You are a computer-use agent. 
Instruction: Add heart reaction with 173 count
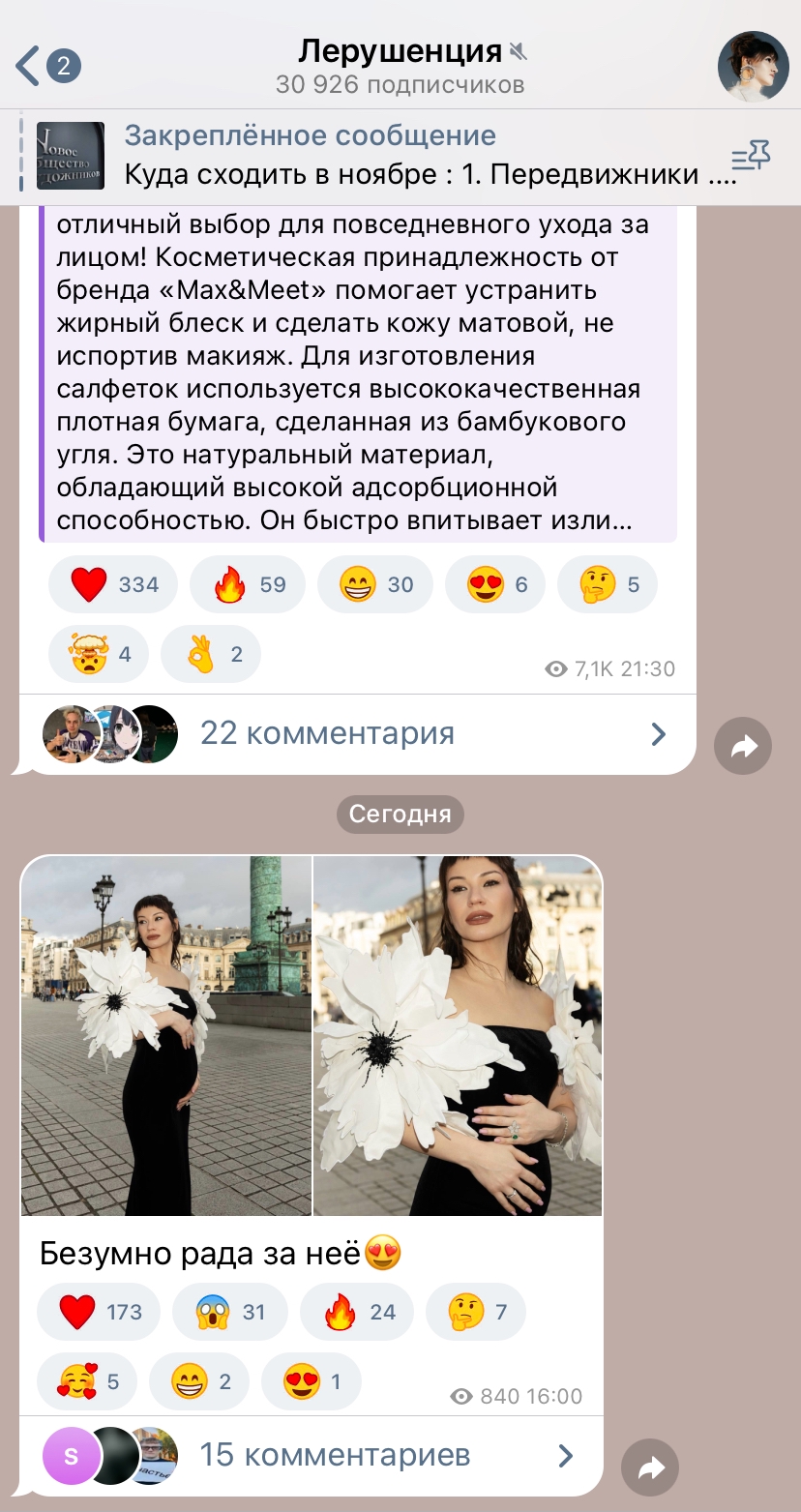point(99,1312)
